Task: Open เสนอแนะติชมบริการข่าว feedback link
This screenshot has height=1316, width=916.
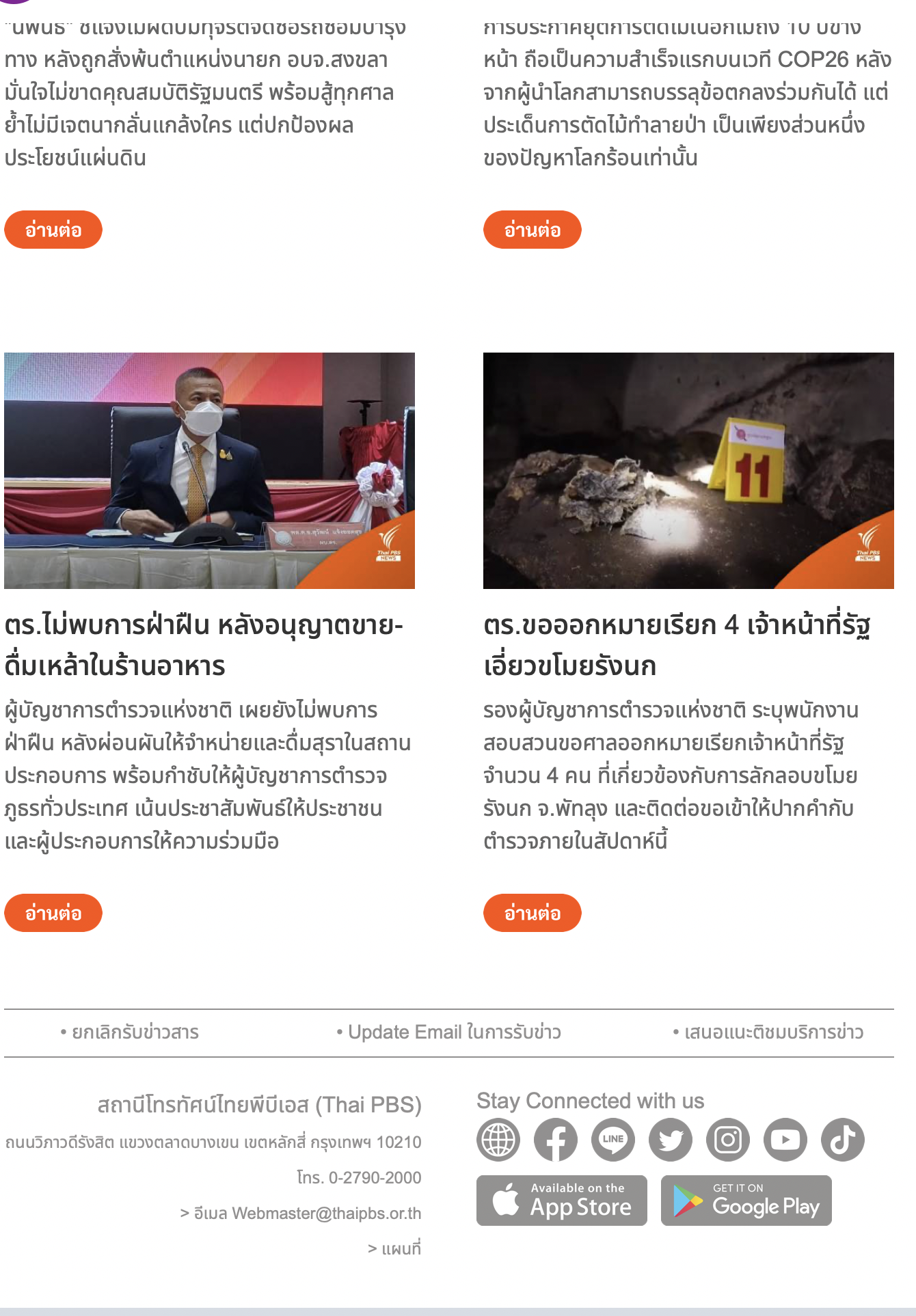Action: pyautogui.click(x=768, y=1032)
